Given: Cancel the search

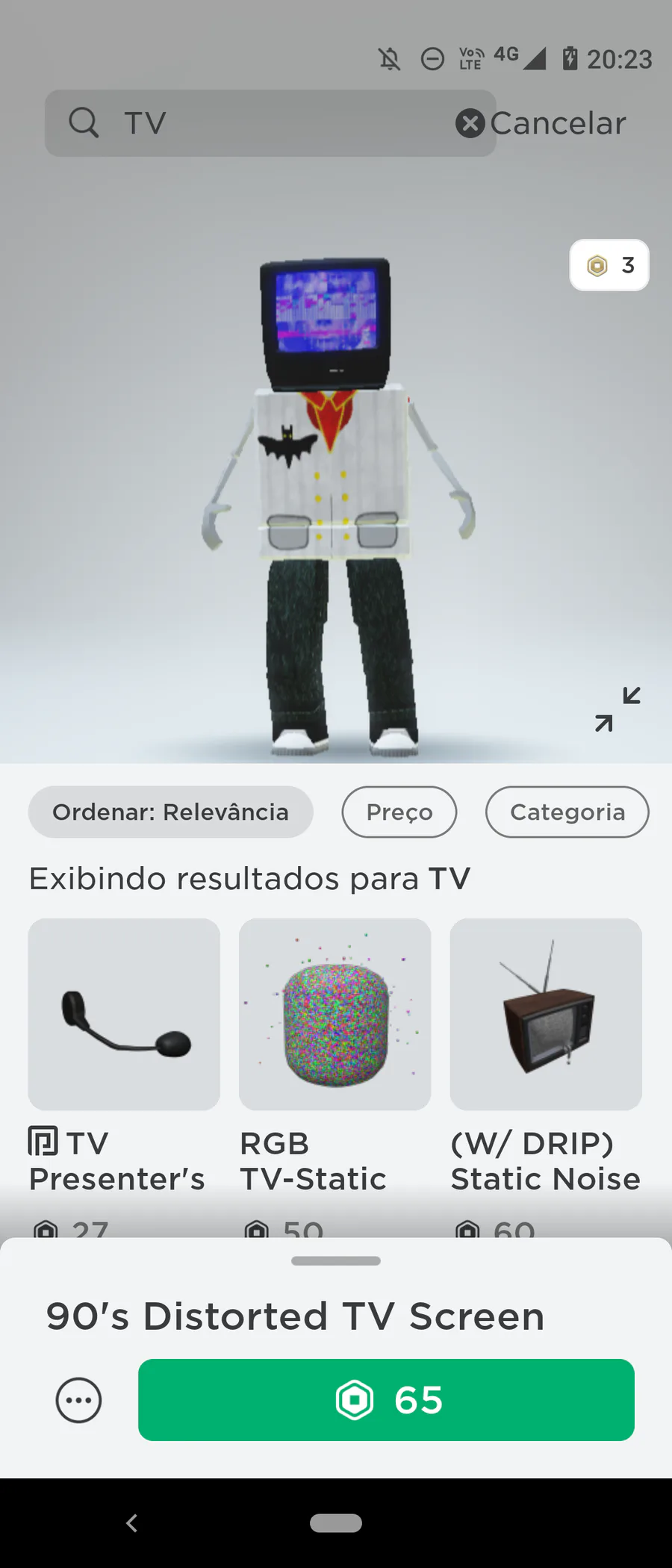Looking at the screenshot, I should tap(559, 123).
